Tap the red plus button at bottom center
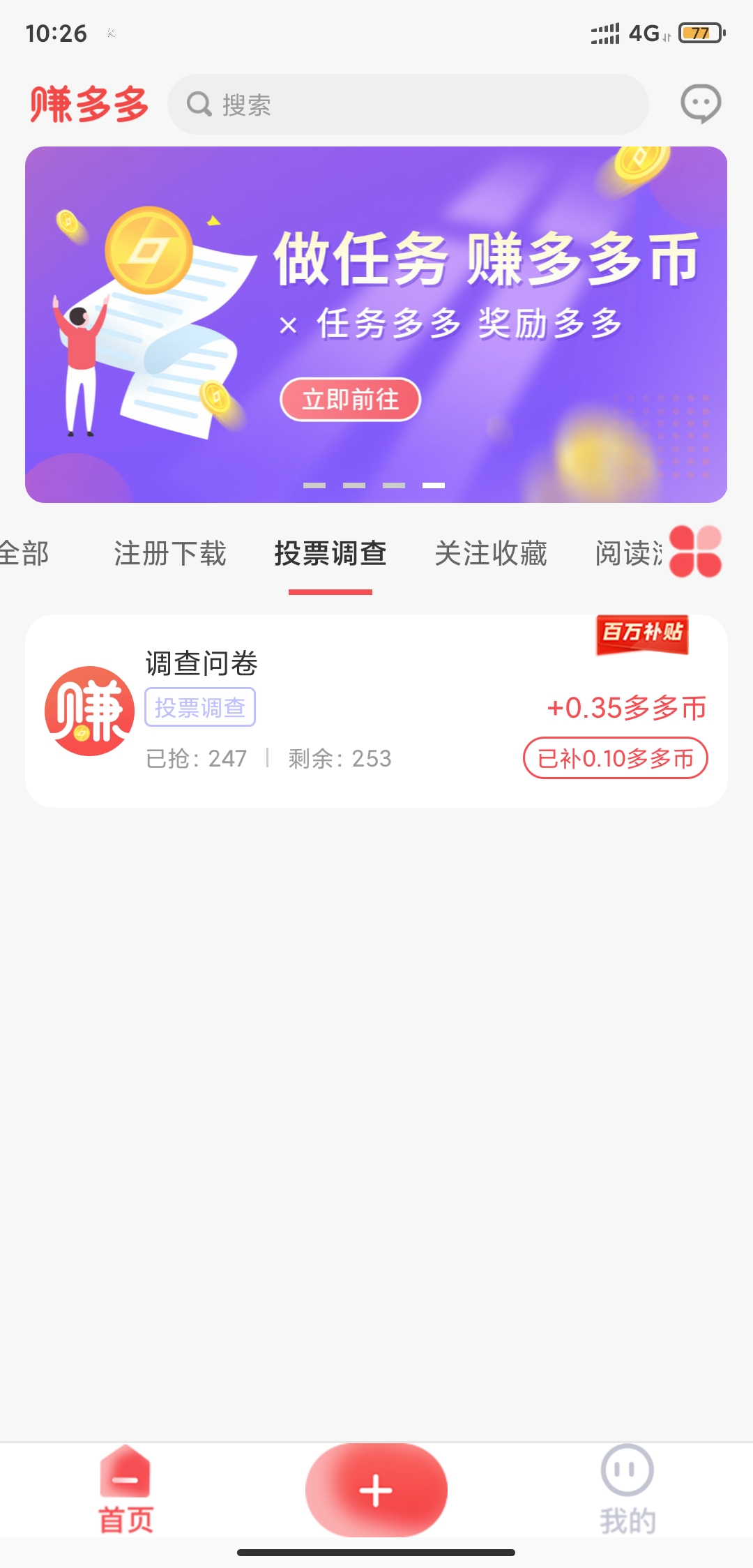Image resolution: width=753 pixels, height=1568 pixels. pyautogui.click(x=376, y=1488)
